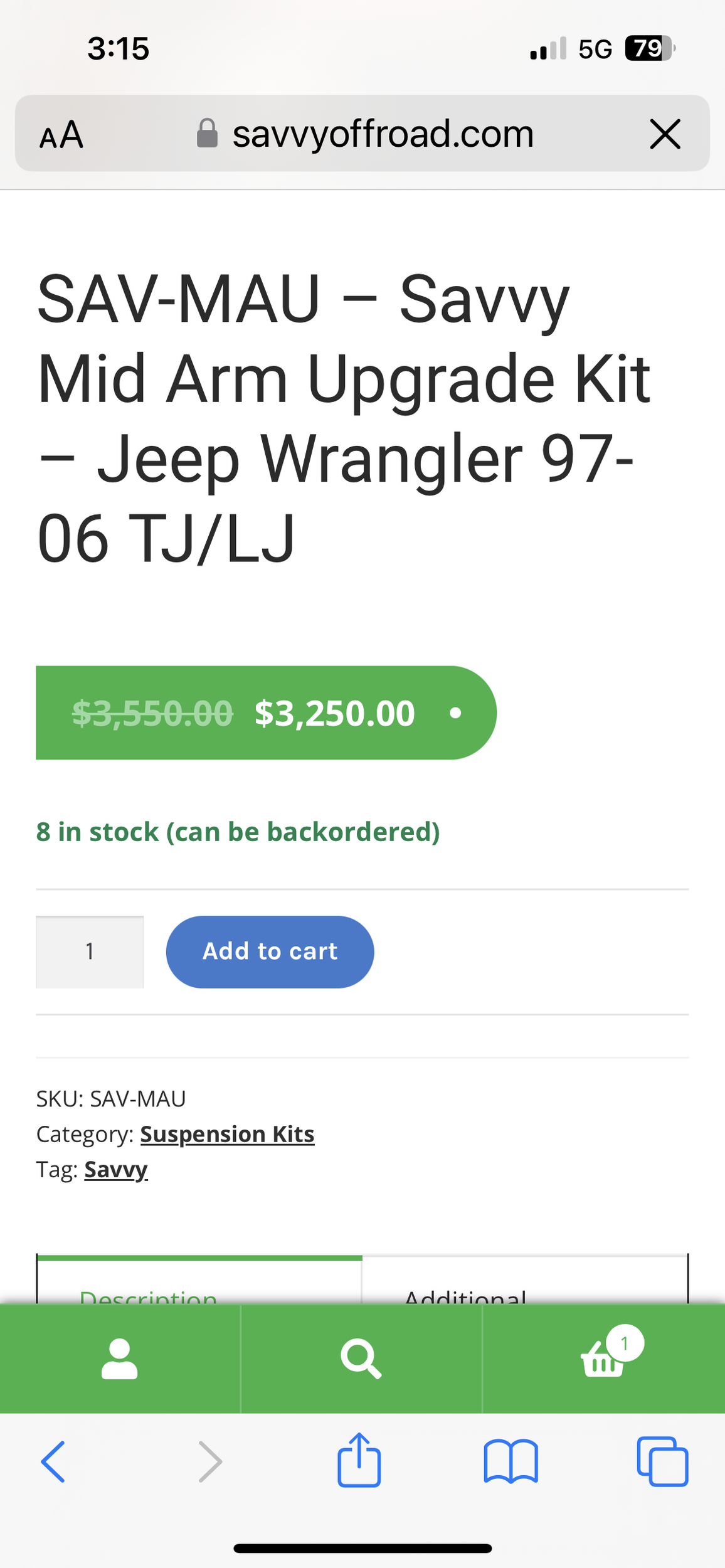Screen dimensions: 725x1568
Task: Add the Savvy Mid Arm kit to cart
Action: pyautogui.click(x=270, y=951)
